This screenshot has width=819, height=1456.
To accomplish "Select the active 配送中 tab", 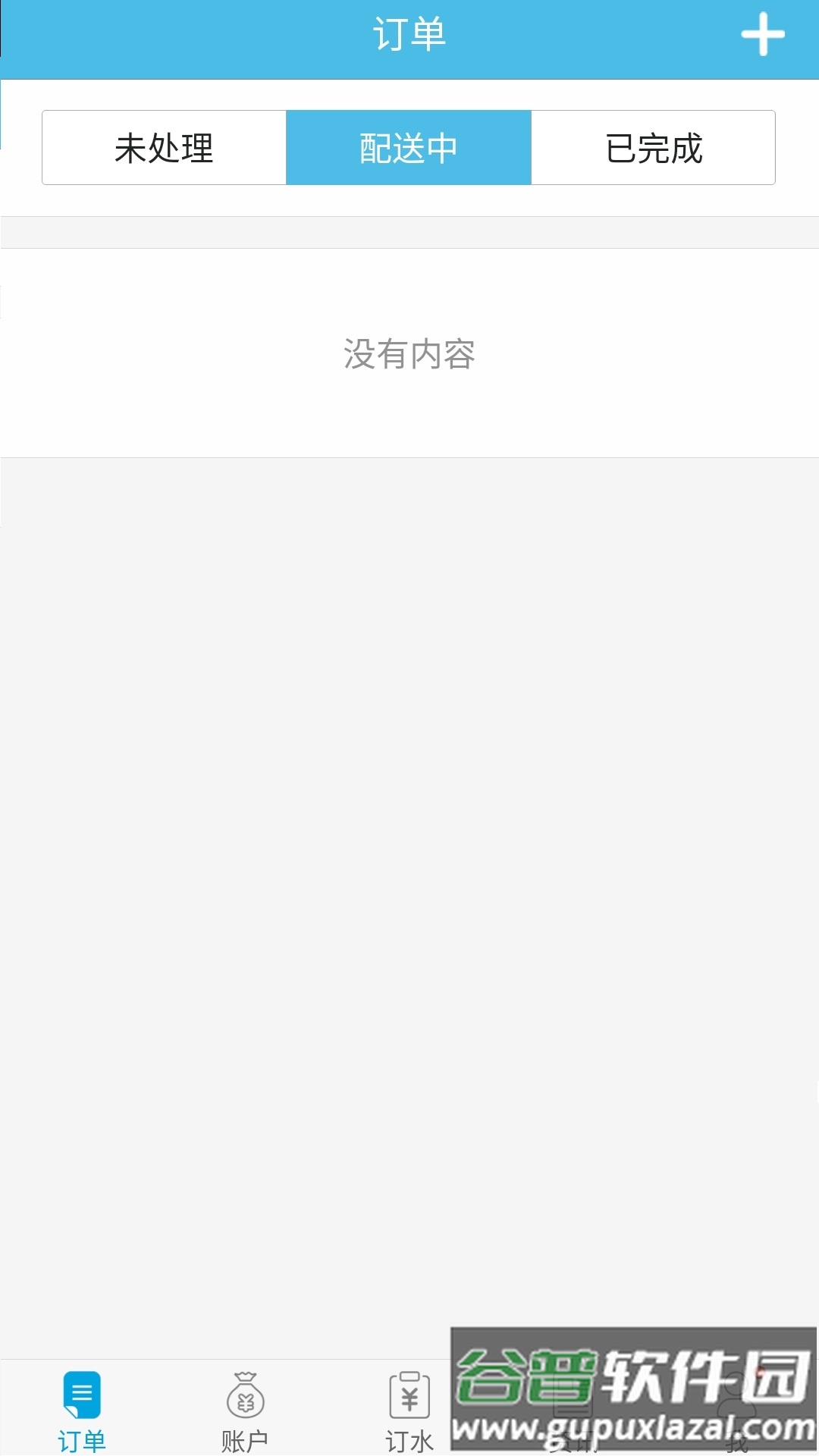I will coord(408,147).
